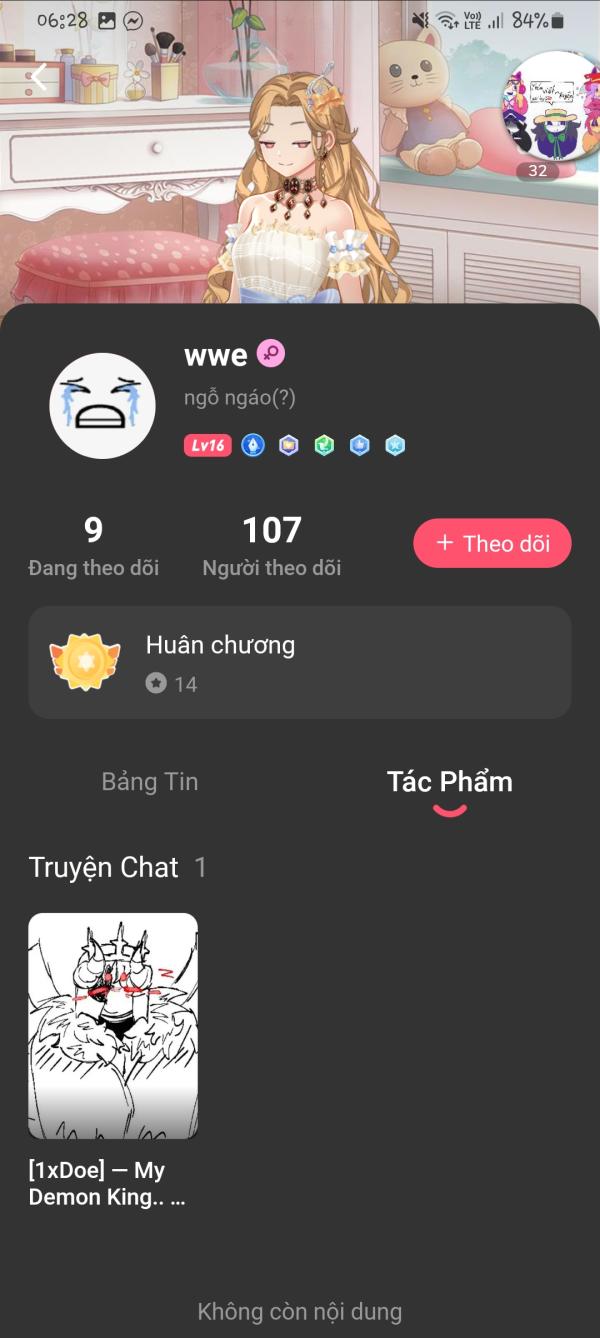View the 107 Người theo dõi list
The image size is (600, 1338).
pos(272,546)
